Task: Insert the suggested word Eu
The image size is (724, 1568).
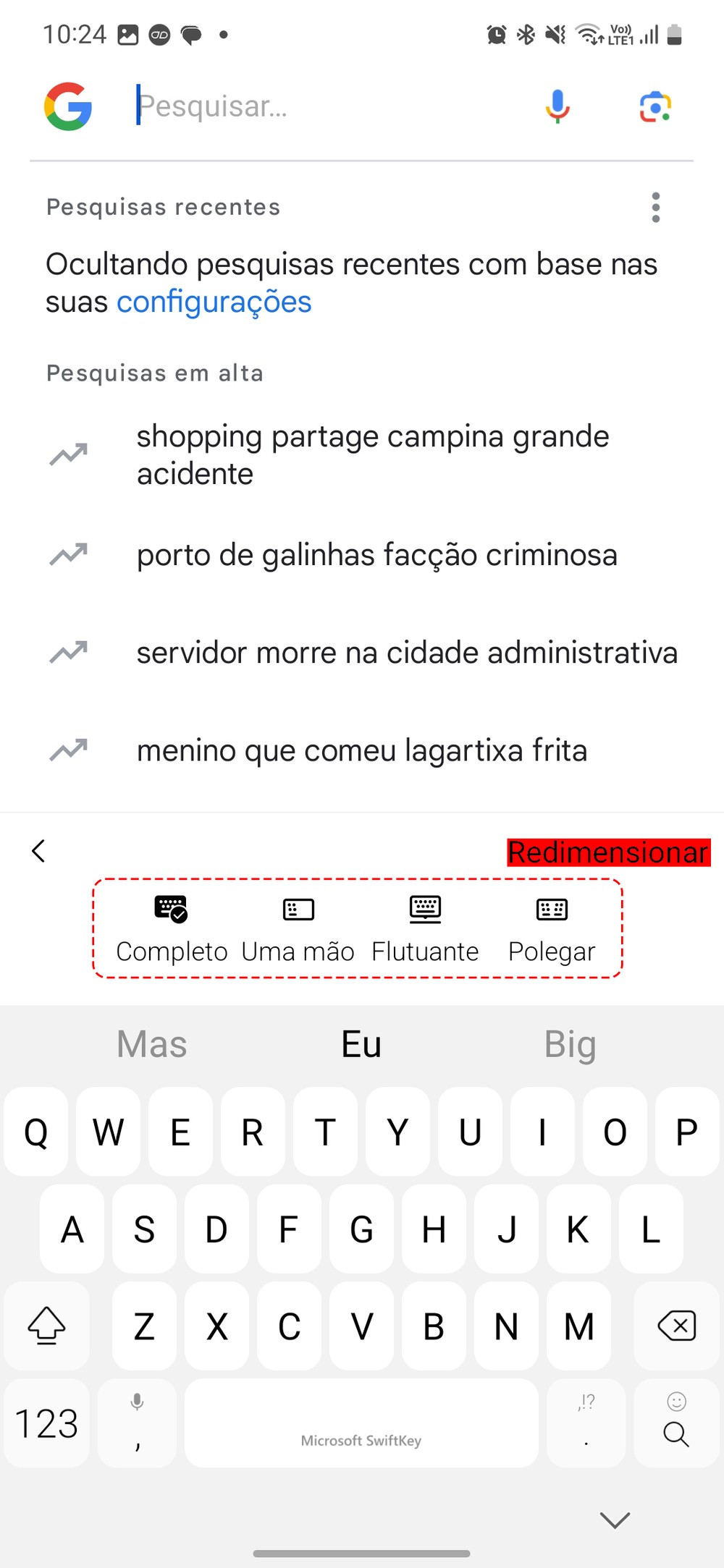Action: [x=361, y=1044]
